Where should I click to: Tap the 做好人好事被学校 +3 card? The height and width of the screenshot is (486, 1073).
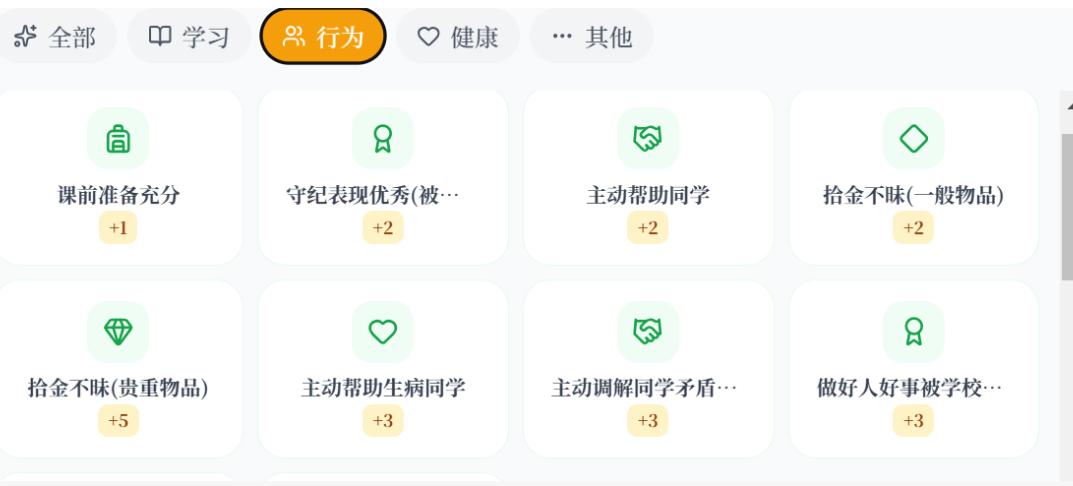(x=913, y=370)
